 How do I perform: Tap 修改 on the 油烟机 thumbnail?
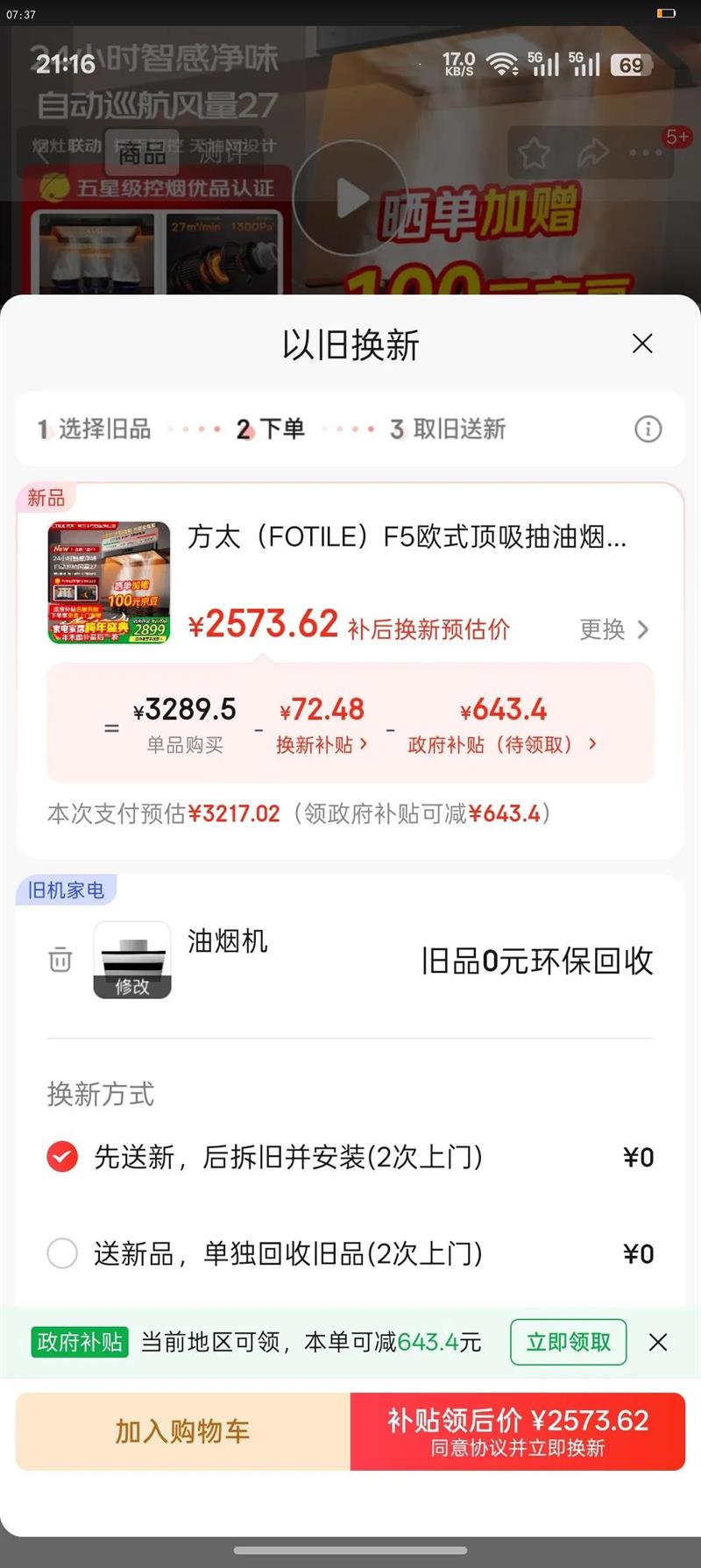pyautogui.click(x=133, y=989)
